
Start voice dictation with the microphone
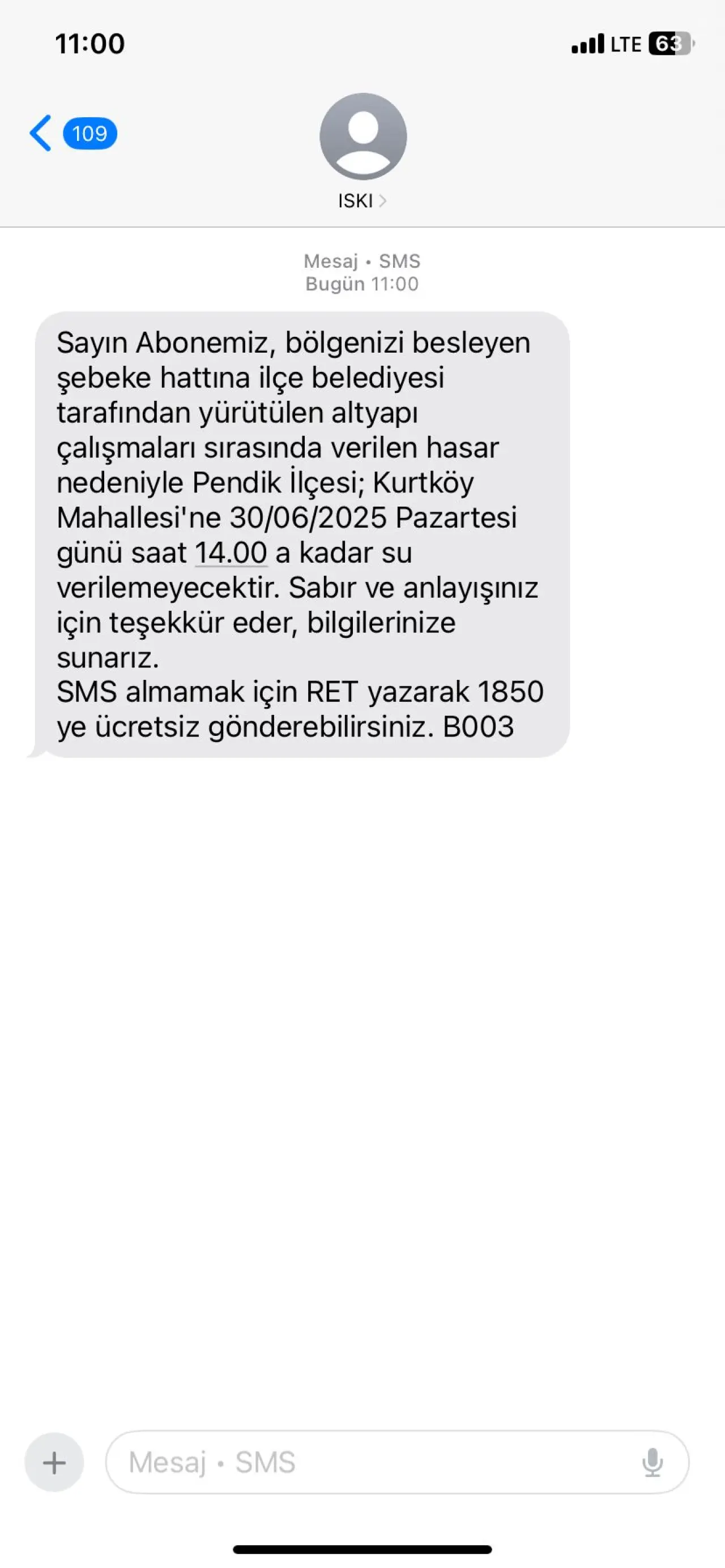(x=652, y=1463)
